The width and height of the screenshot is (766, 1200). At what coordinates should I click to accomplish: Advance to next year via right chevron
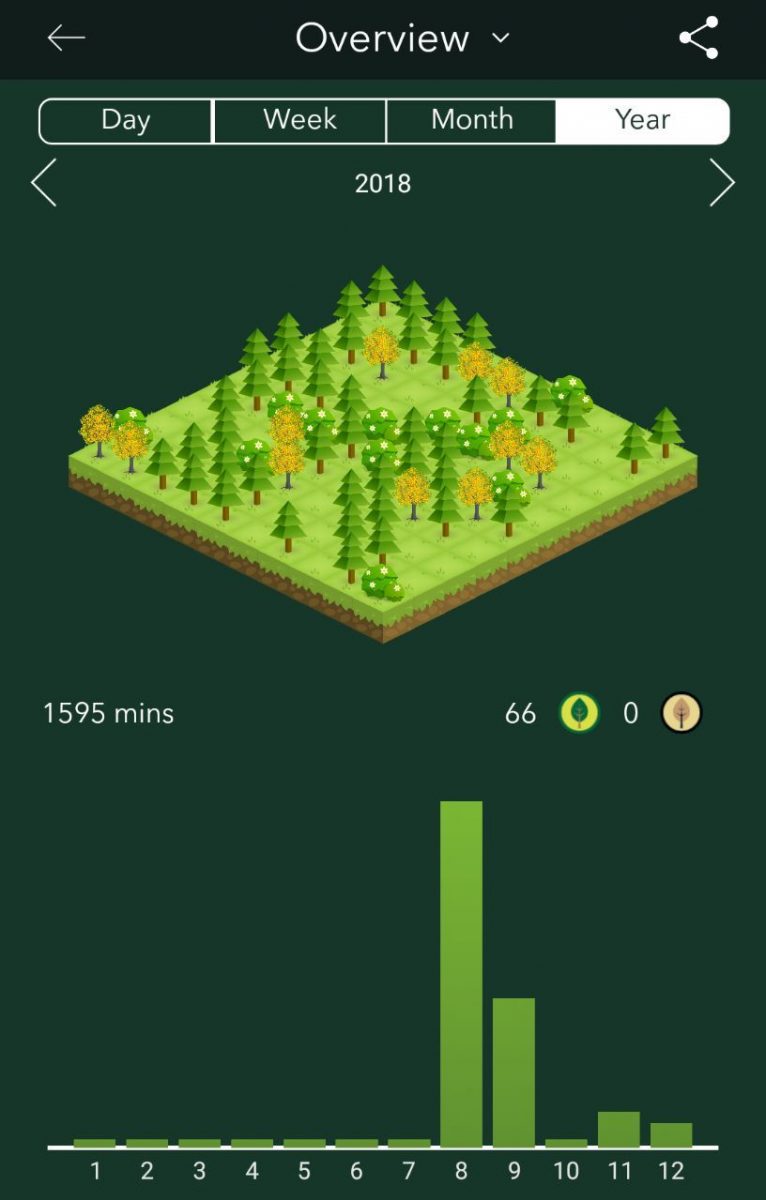[x=722, y=183]
